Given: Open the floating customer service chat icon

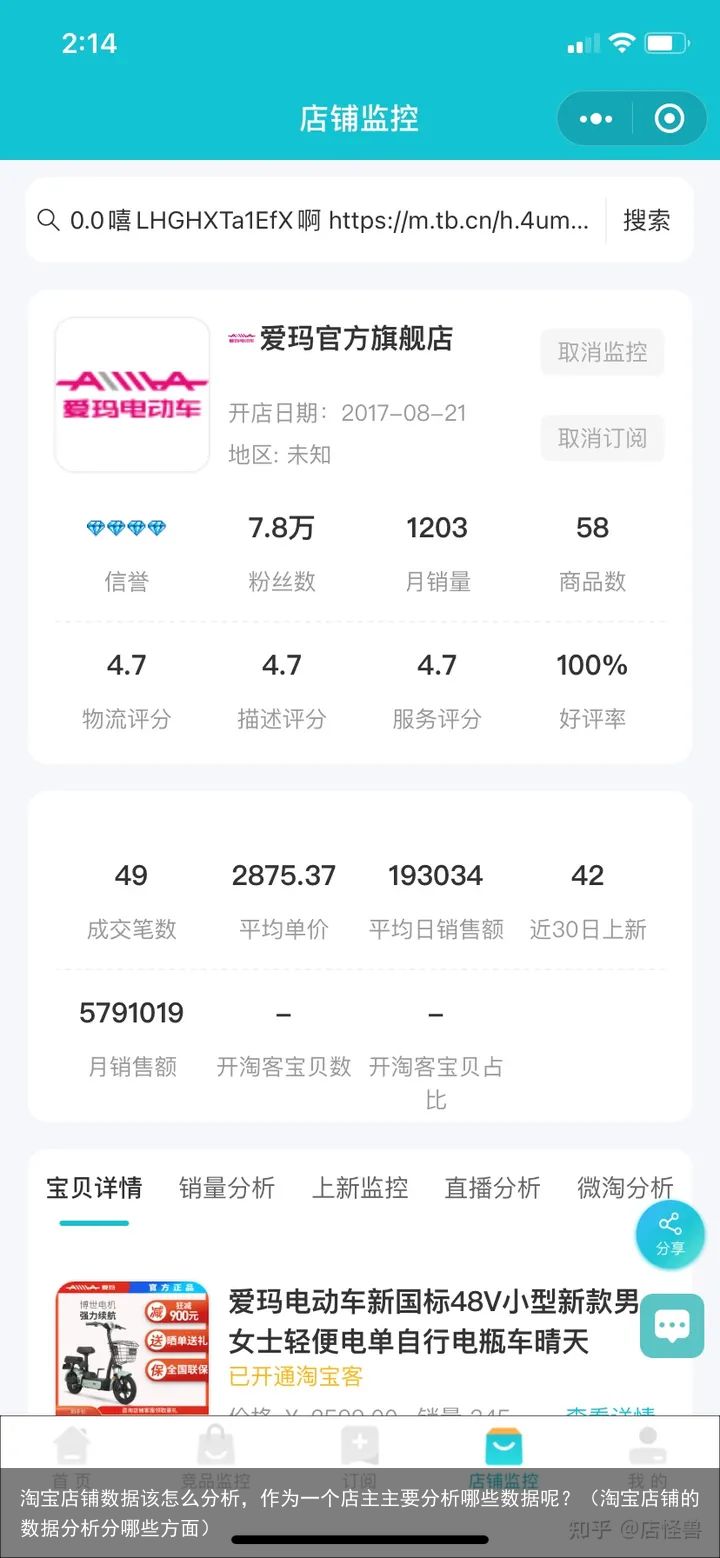Looking at the screenshot, I should click(x=671, y=1326).
